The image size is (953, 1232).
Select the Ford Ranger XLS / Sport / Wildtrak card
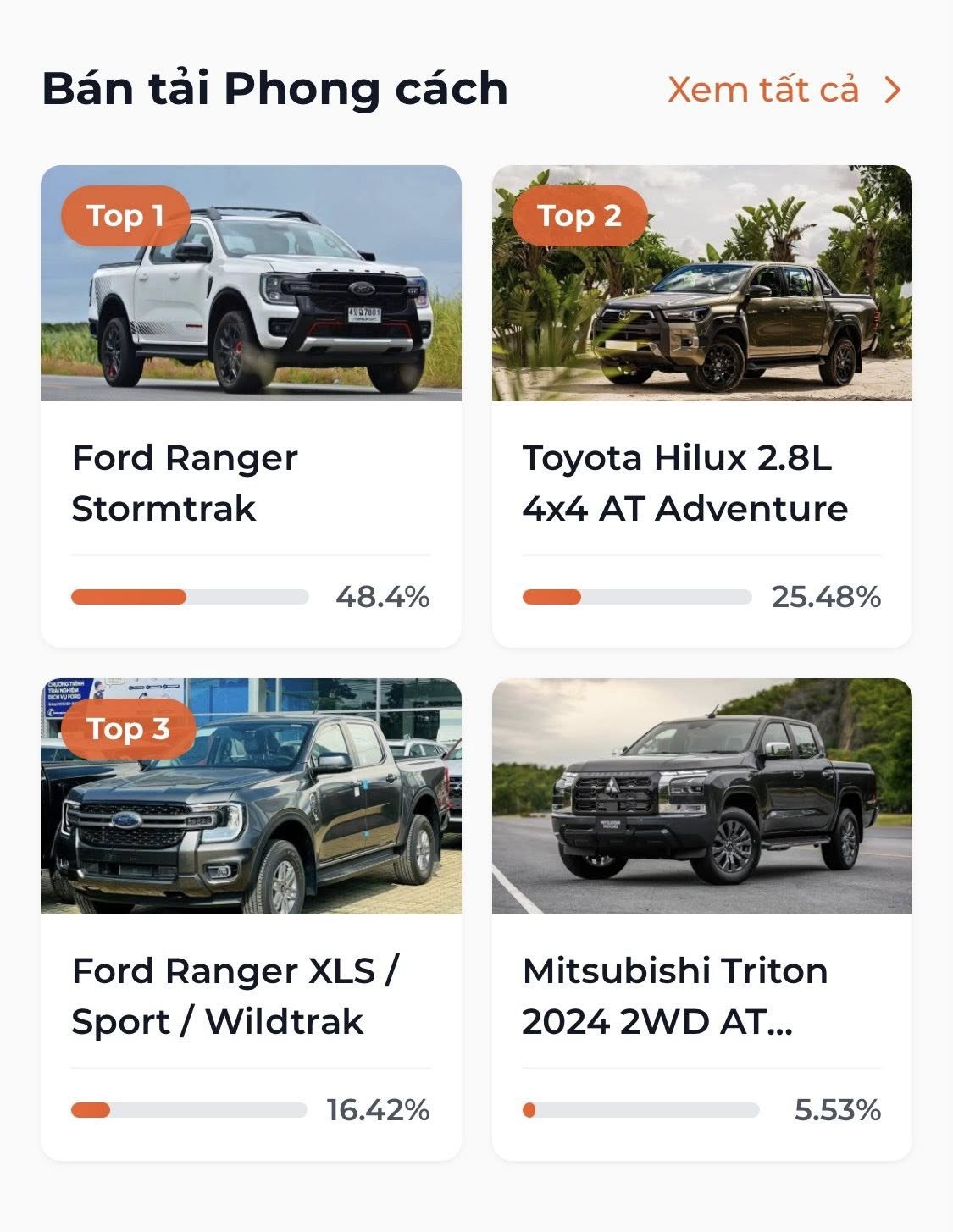[251, 919]
